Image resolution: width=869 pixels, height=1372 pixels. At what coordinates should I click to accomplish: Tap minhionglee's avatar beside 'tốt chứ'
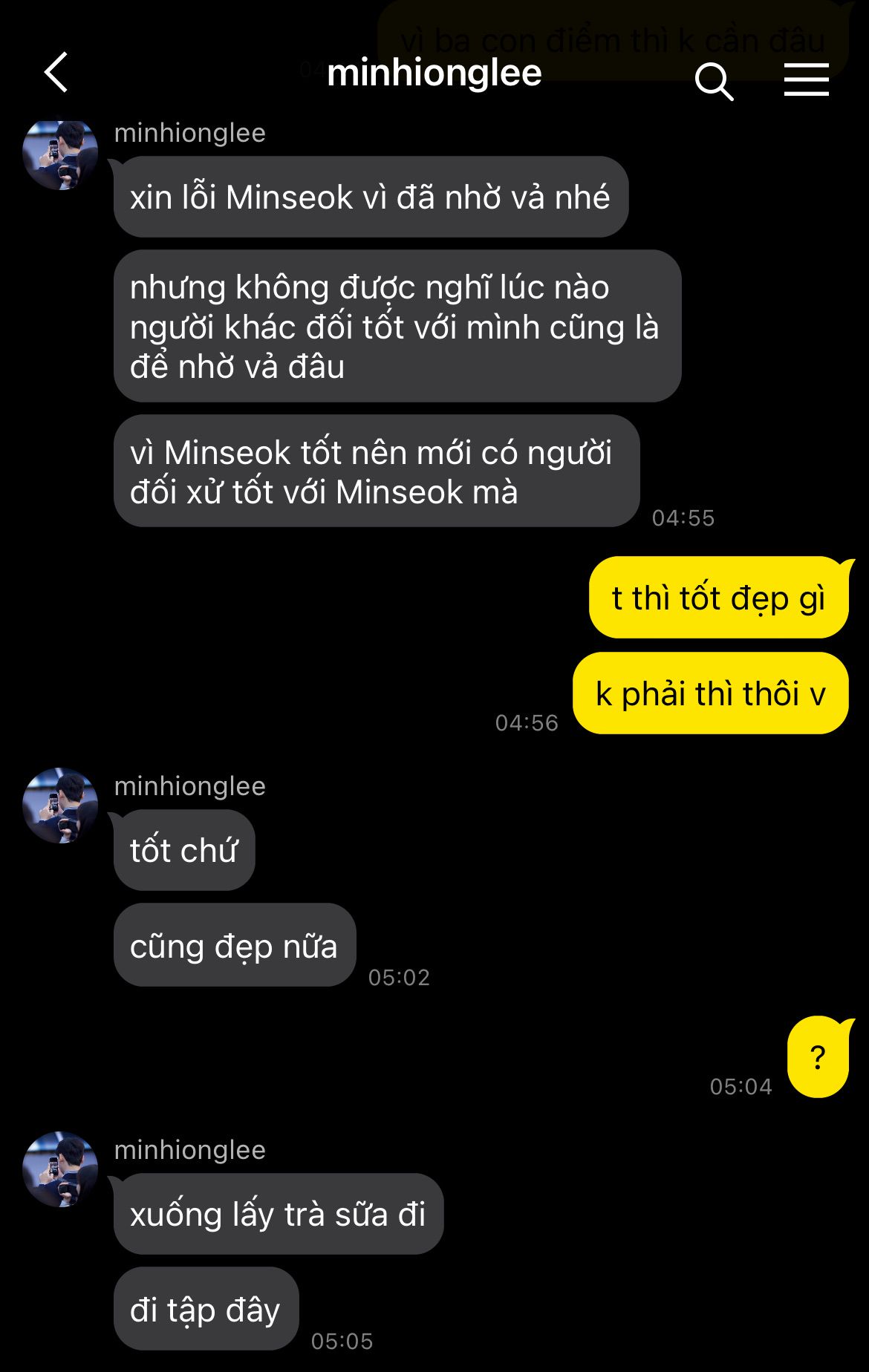pos(60,806)
